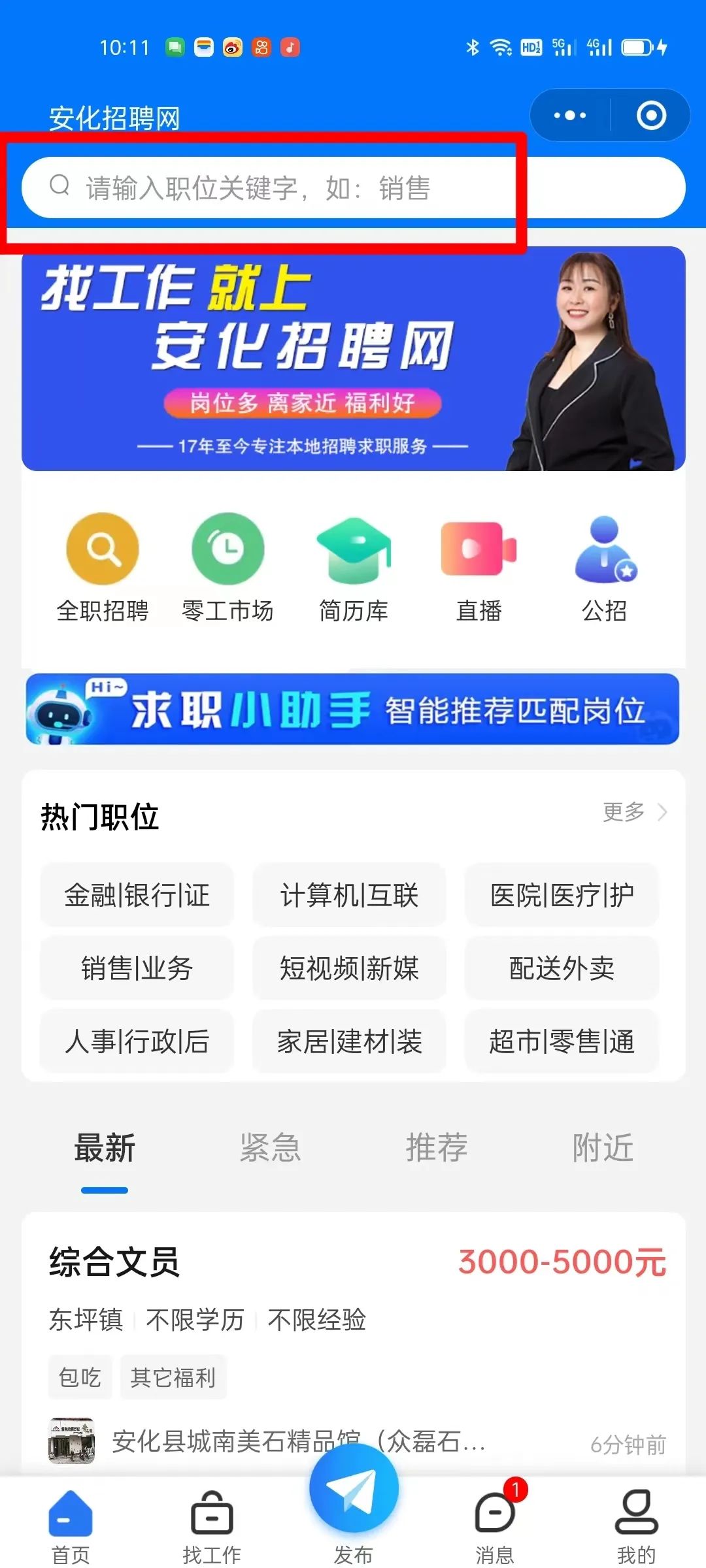Open the mini program three-dot menu
706x1568 pixels.
click(x=570, y=116)
